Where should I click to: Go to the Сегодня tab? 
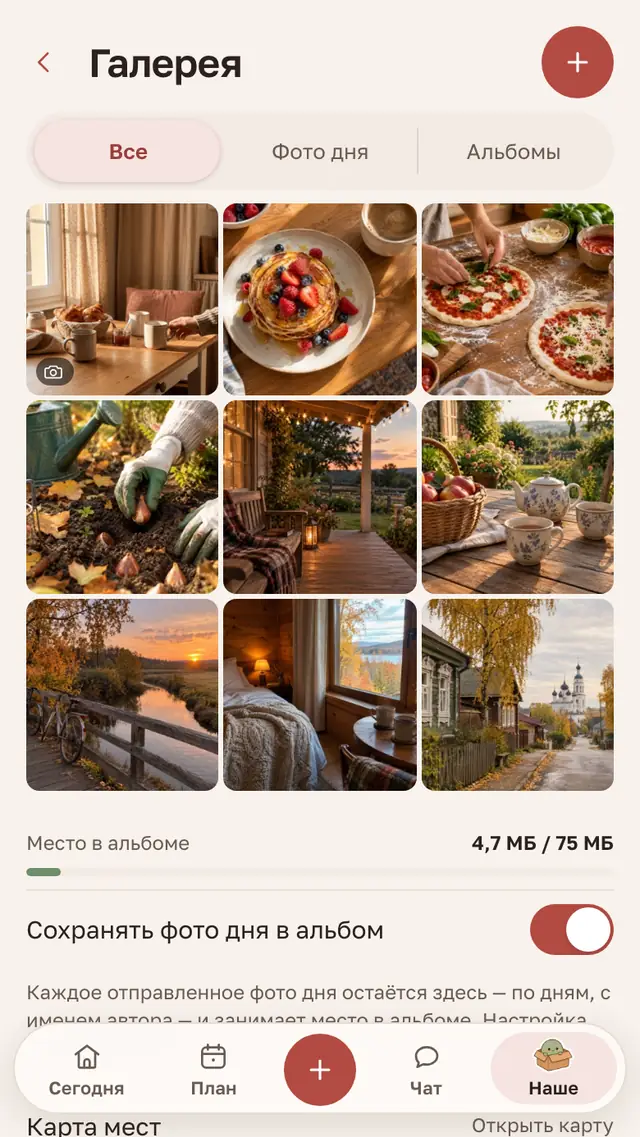[86, 1070]
